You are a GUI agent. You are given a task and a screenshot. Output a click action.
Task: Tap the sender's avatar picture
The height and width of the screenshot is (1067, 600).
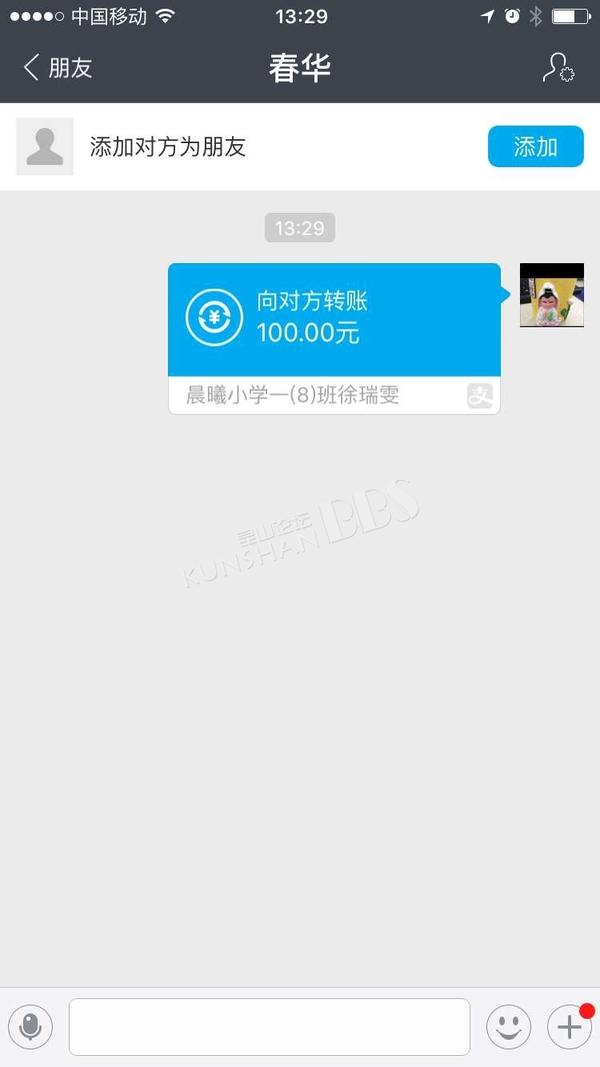point(552,295)
